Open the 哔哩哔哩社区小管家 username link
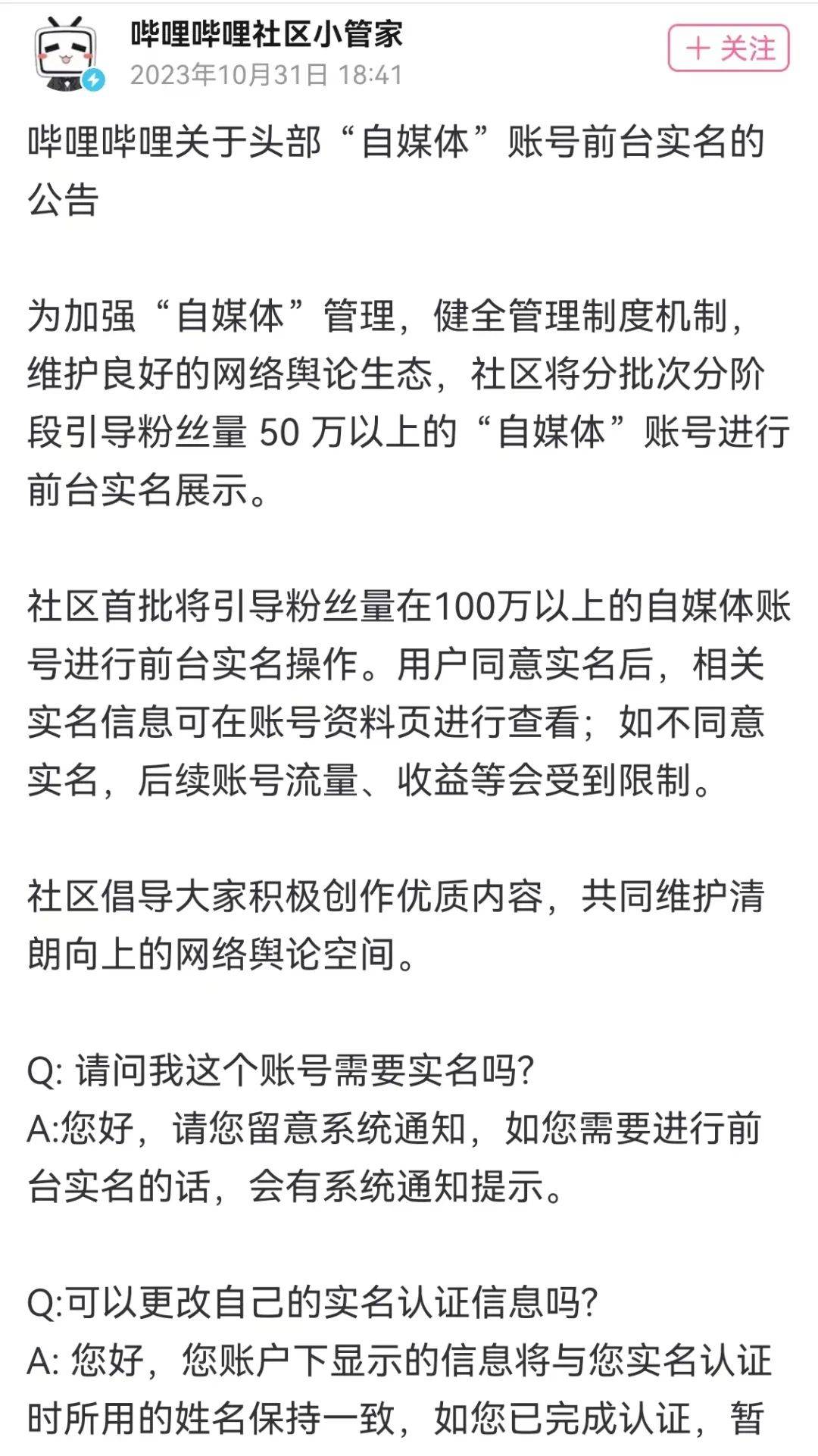 coord(266,34)
